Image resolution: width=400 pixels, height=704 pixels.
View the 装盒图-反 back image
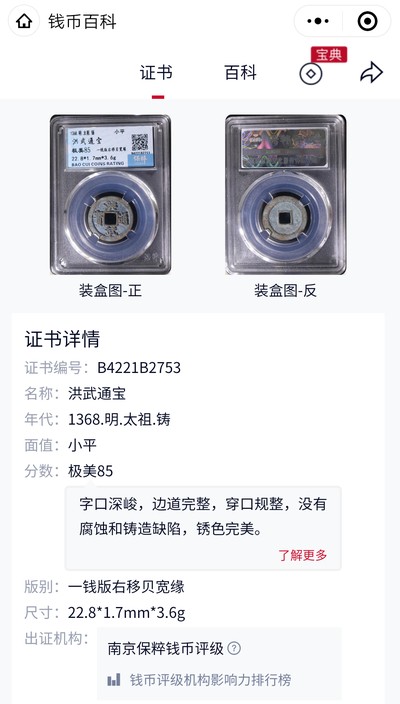click(286, 194)
